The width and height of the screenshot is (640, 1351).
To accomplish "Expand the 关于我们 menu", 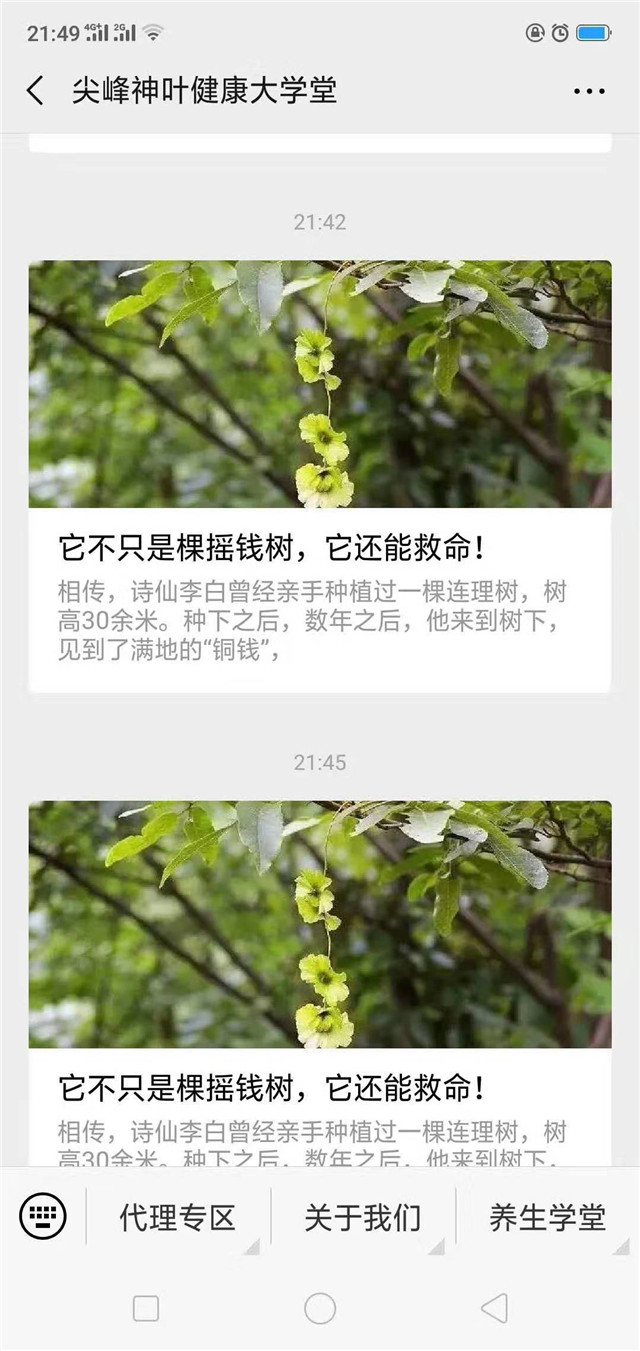I will pyautogui.click(x=363, y=1217).
